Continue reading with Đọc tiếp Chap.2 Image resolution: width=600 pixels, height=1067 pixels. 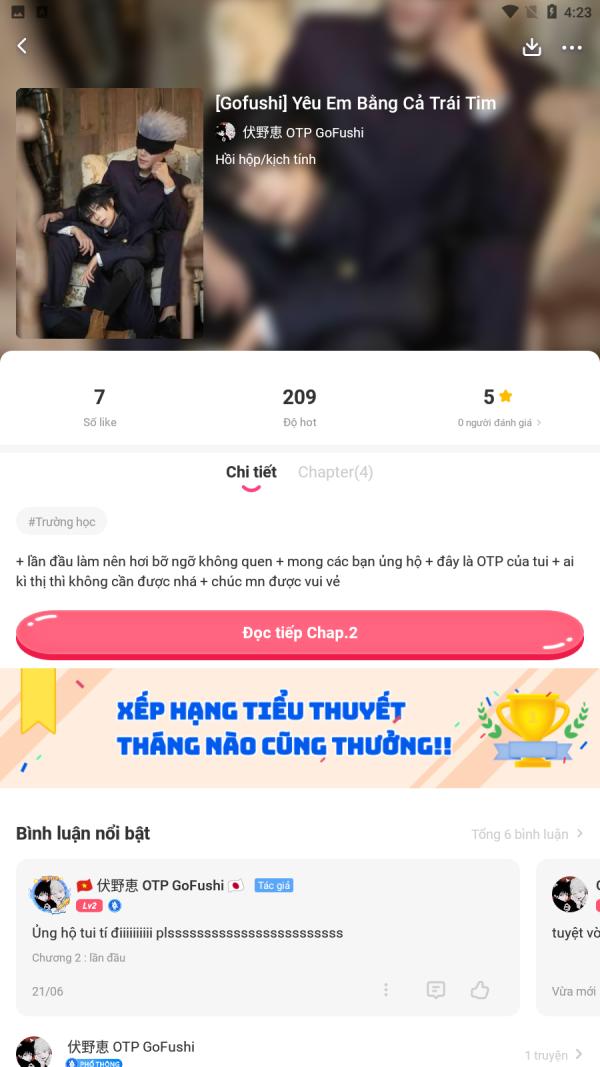(x=300, y=634)
